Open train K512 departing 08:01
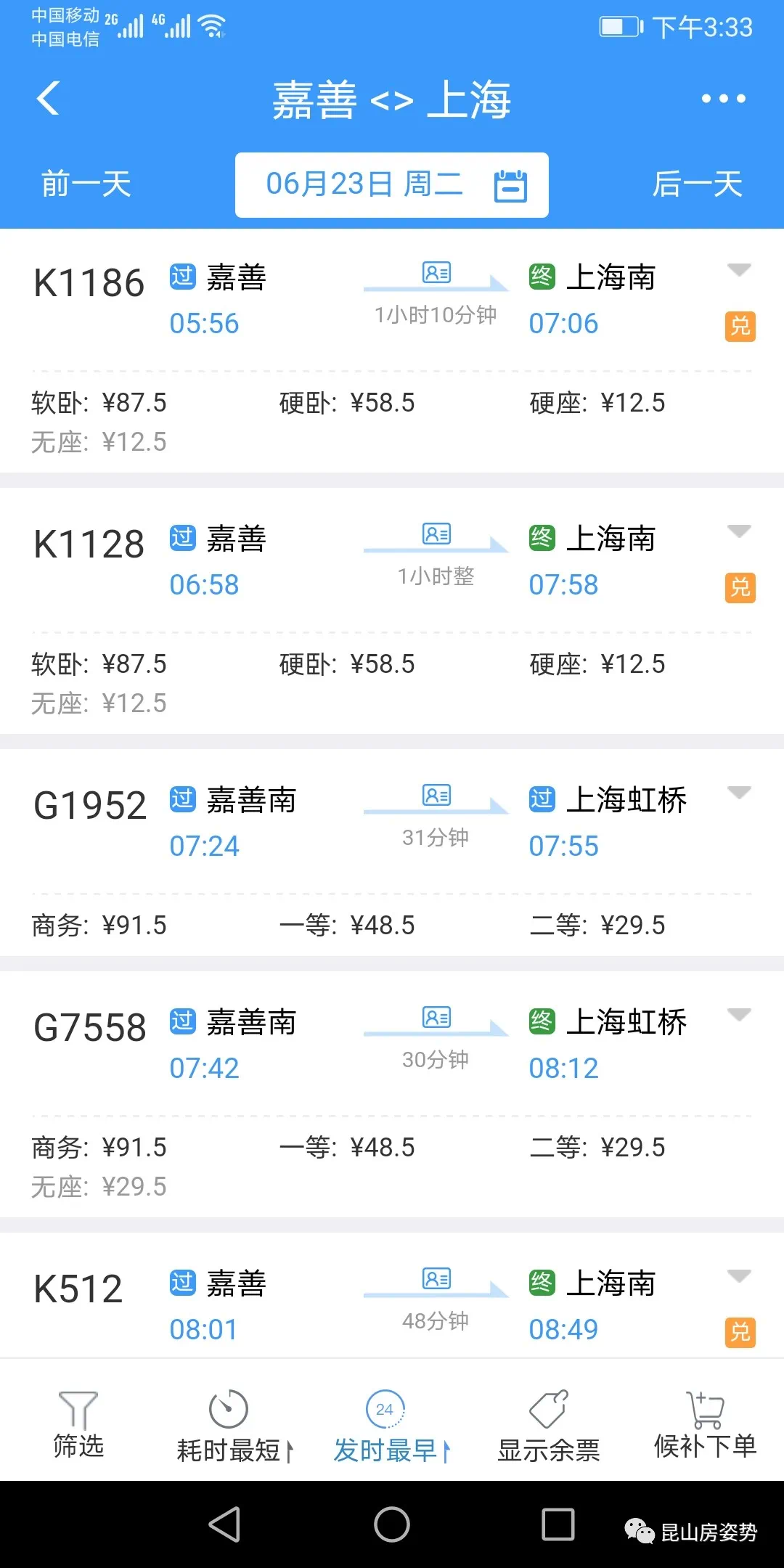The image size is (784, 1568). [x=392, y=1296]
